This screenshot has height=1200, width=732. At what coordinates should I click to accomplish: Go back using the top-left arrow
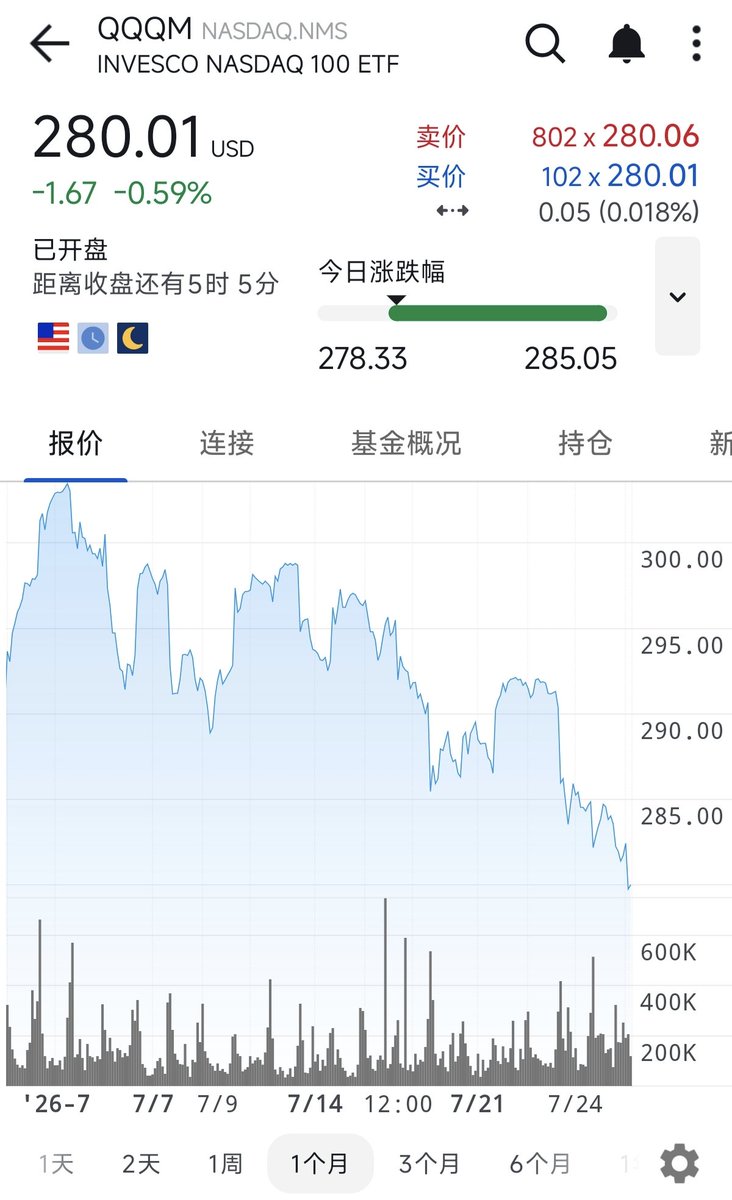pyautogui.click(x=49, y=44)
